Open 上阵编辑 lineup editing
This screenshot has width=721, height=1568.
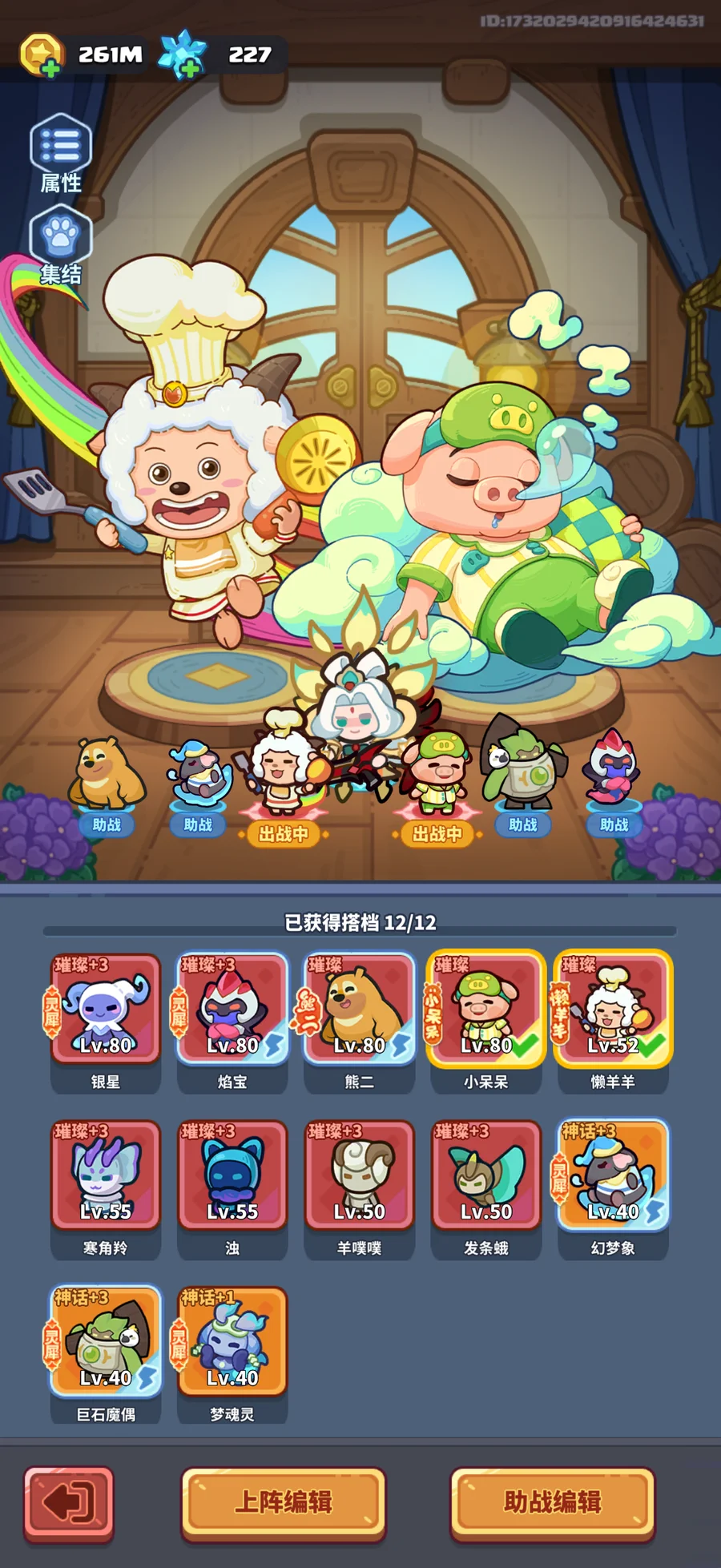coord(284,1502)
